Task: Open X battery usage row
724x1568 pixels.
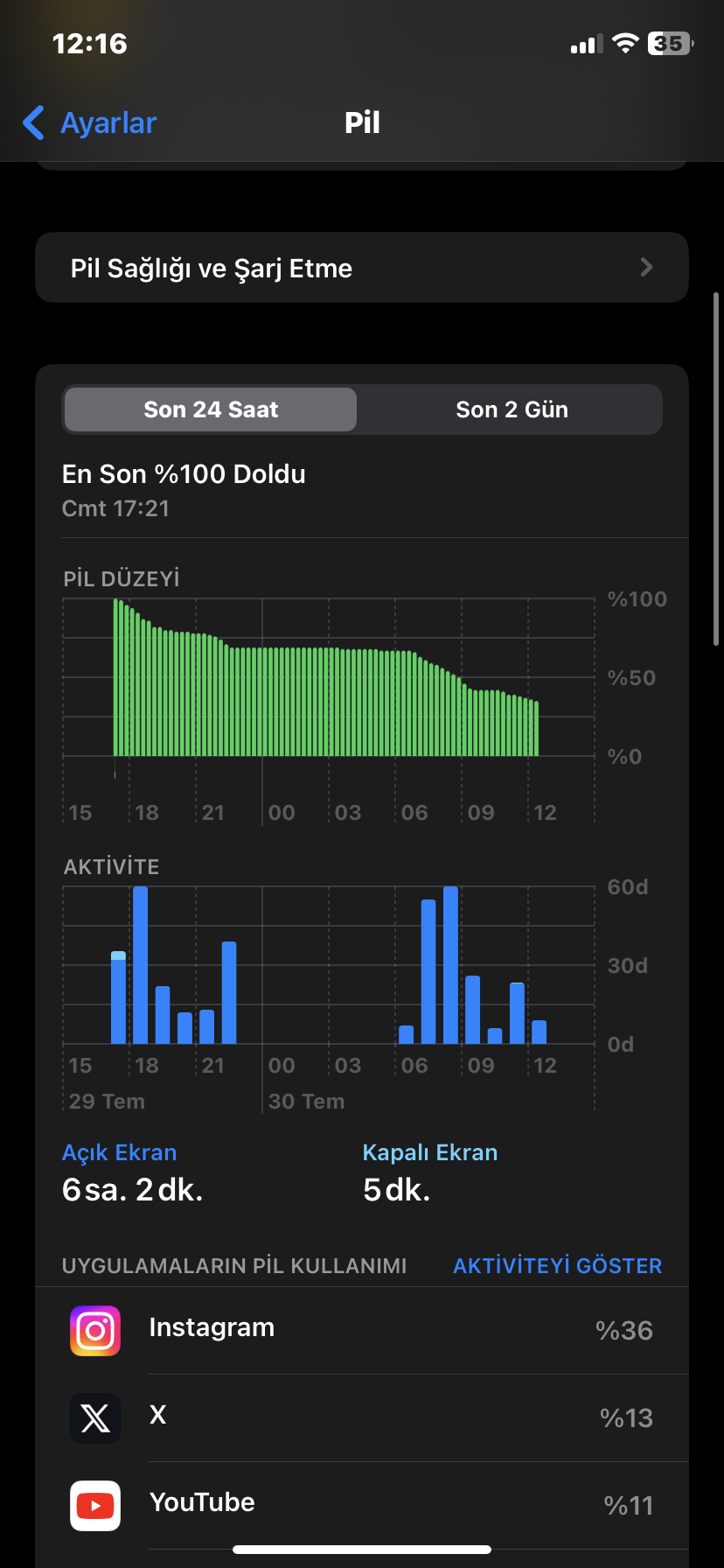Action: coord(362,1417)
